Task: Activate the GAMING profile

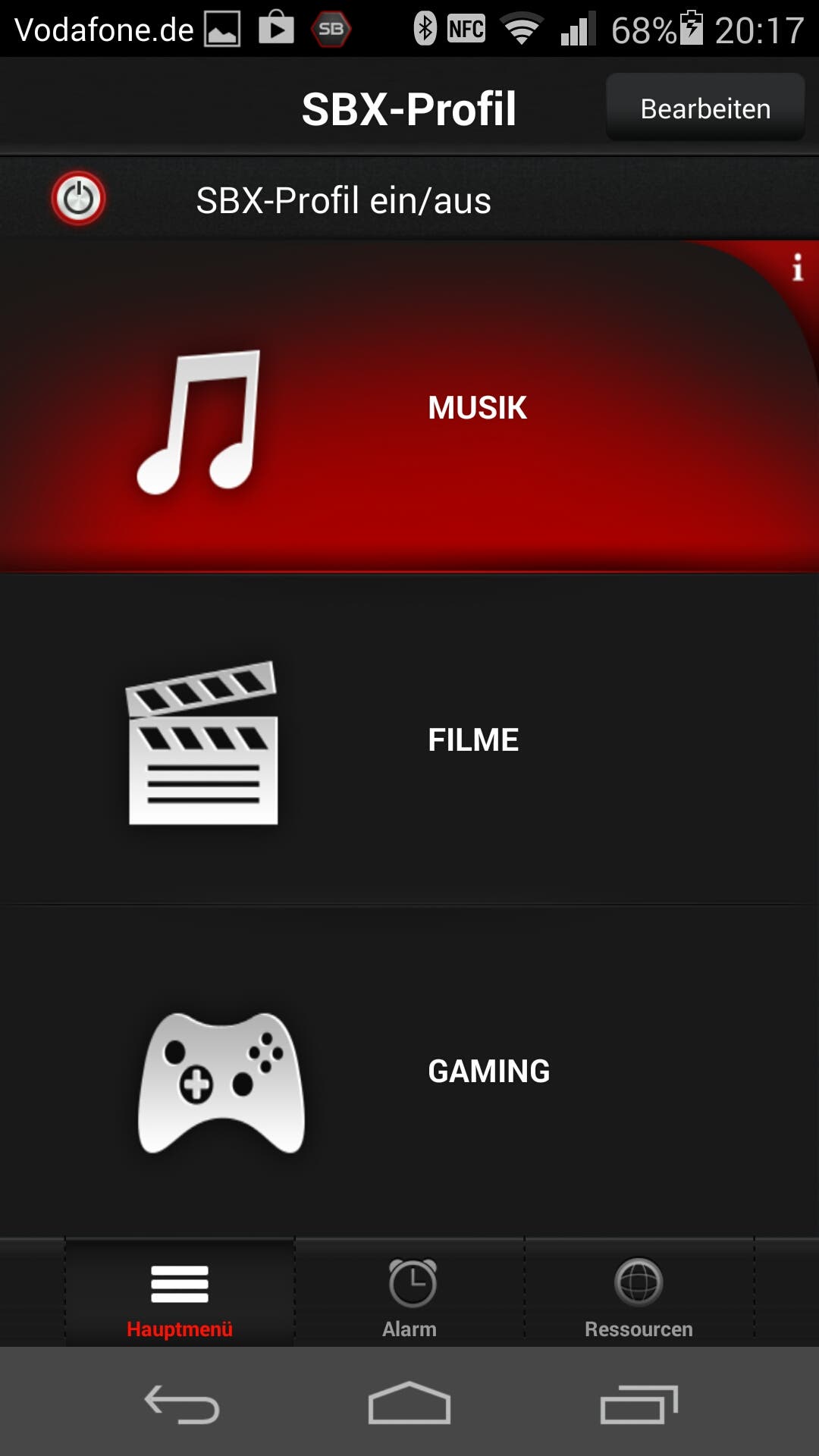Action: [409, 1071]
